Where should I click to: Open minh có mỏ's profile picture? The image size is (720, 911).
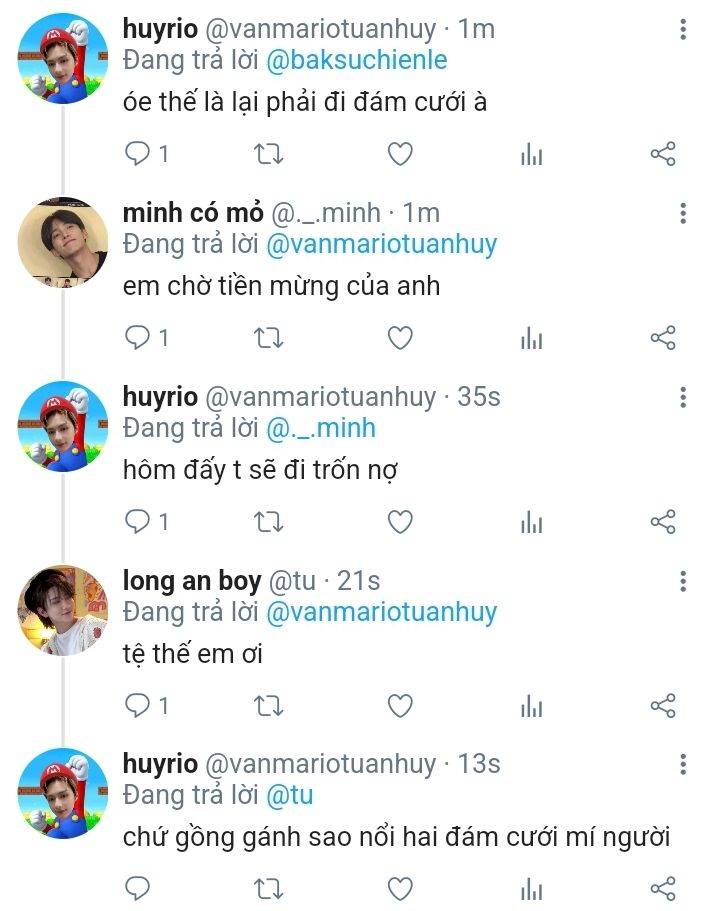tap(63, 242)
